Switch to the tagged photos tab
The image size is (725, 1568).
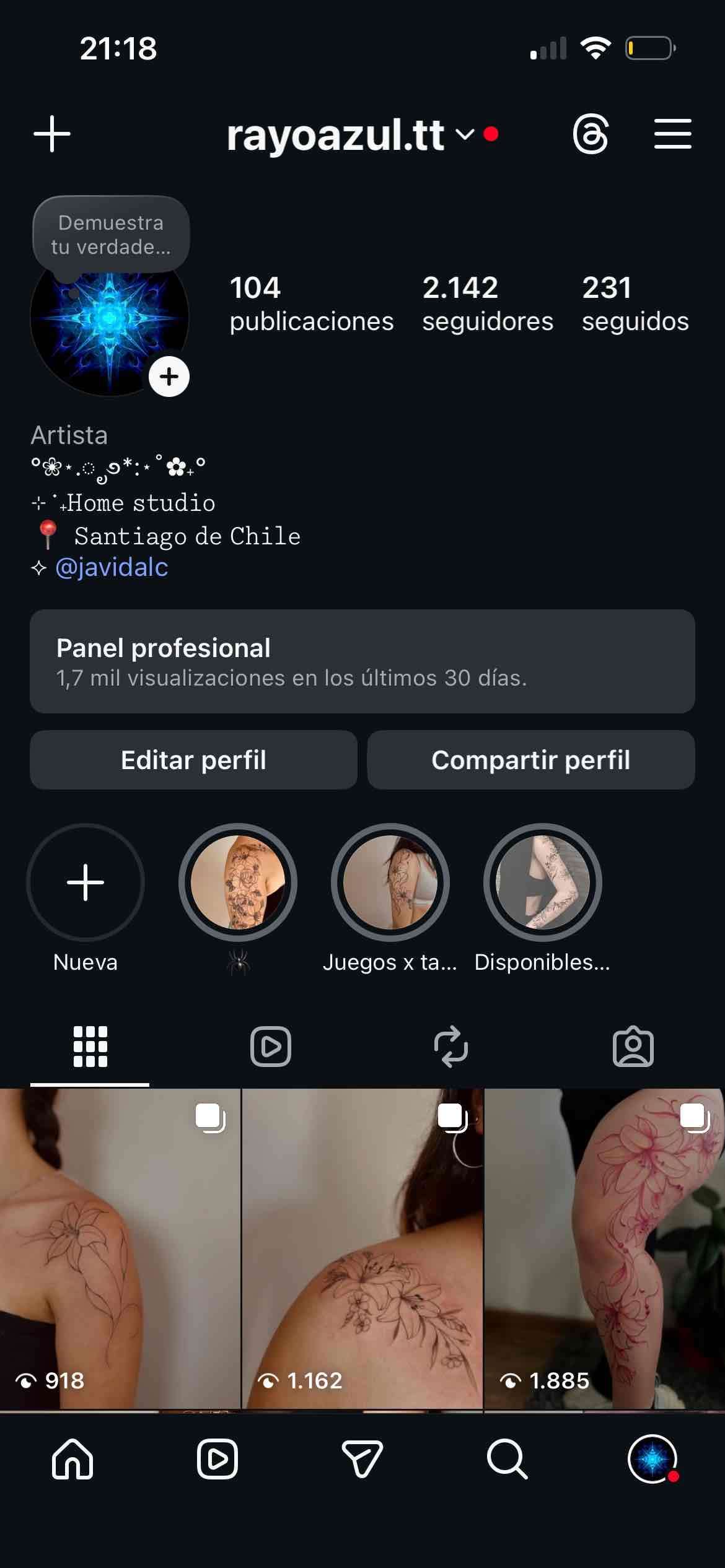633,1047
